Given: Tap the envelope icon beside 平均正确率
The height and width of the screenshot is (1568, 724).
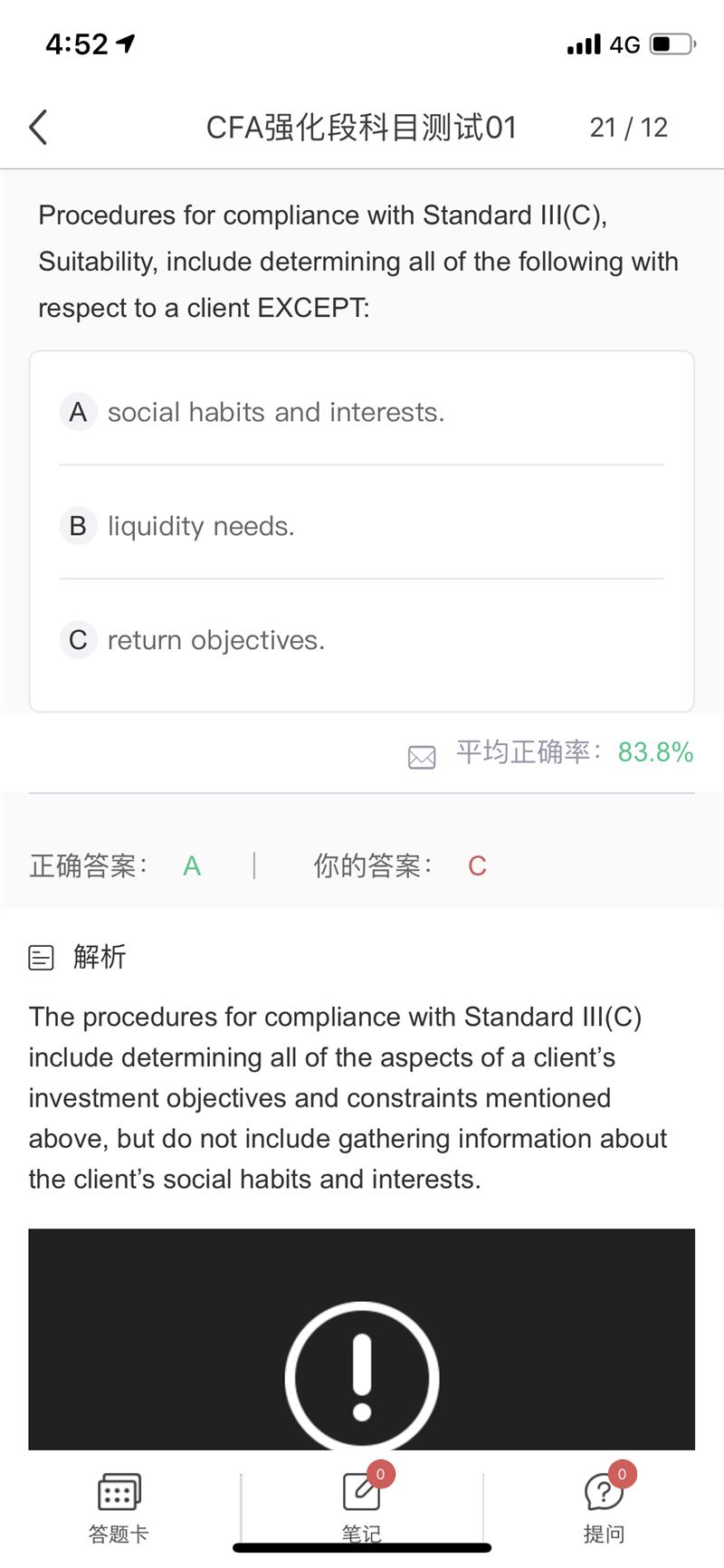Looking at the screenshot, I should point(422,757).
